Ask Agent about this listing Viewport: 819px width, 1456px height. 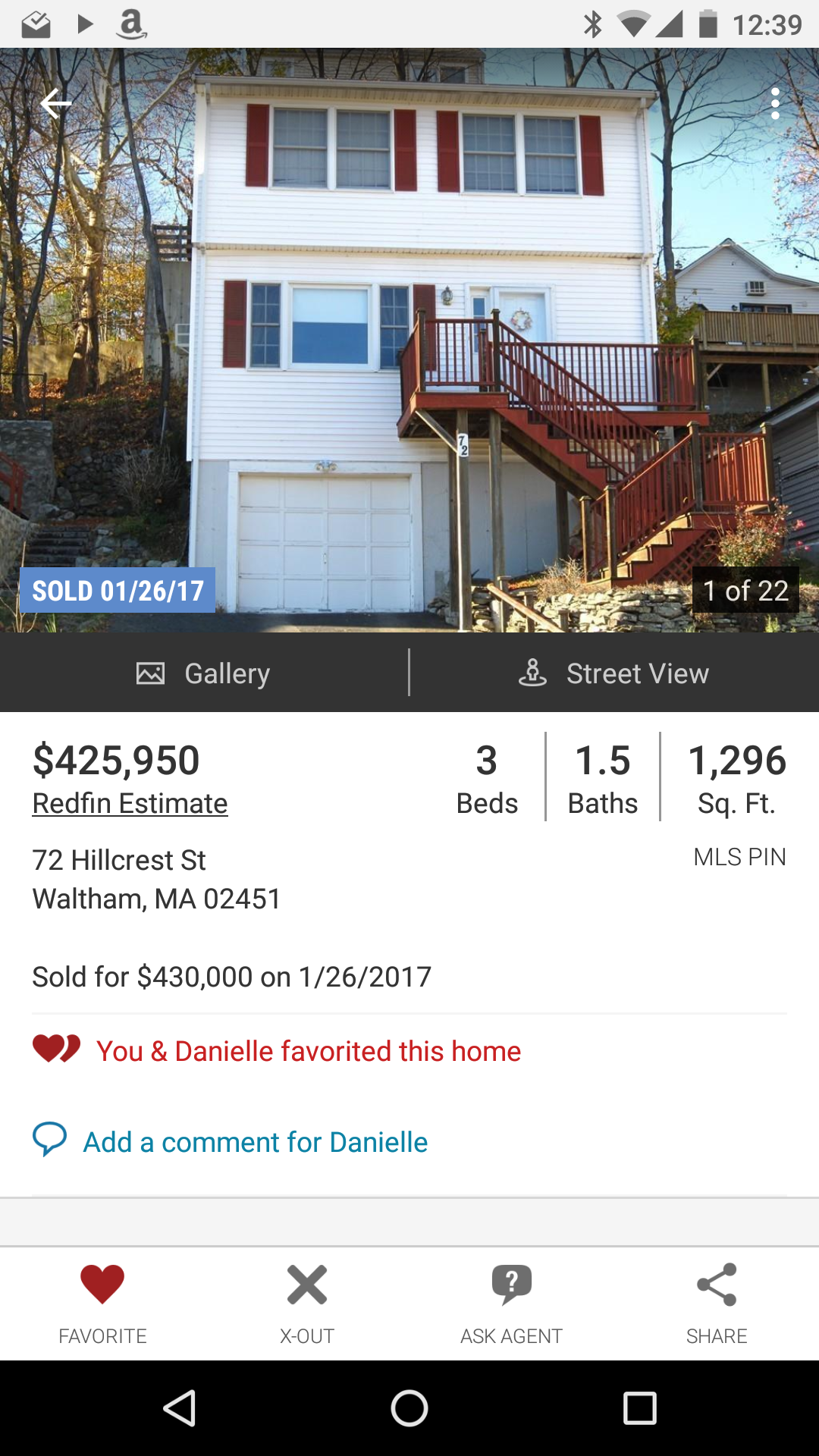click(x=512, y=1303)
